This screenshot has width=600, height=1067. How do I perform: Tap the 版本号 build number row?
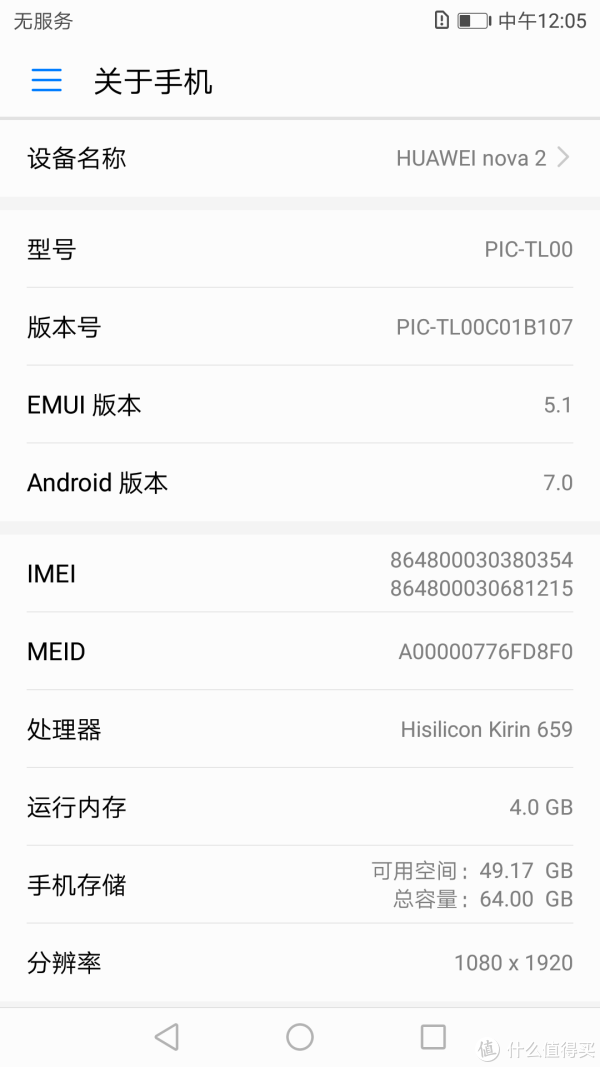(x=300, y=327)
